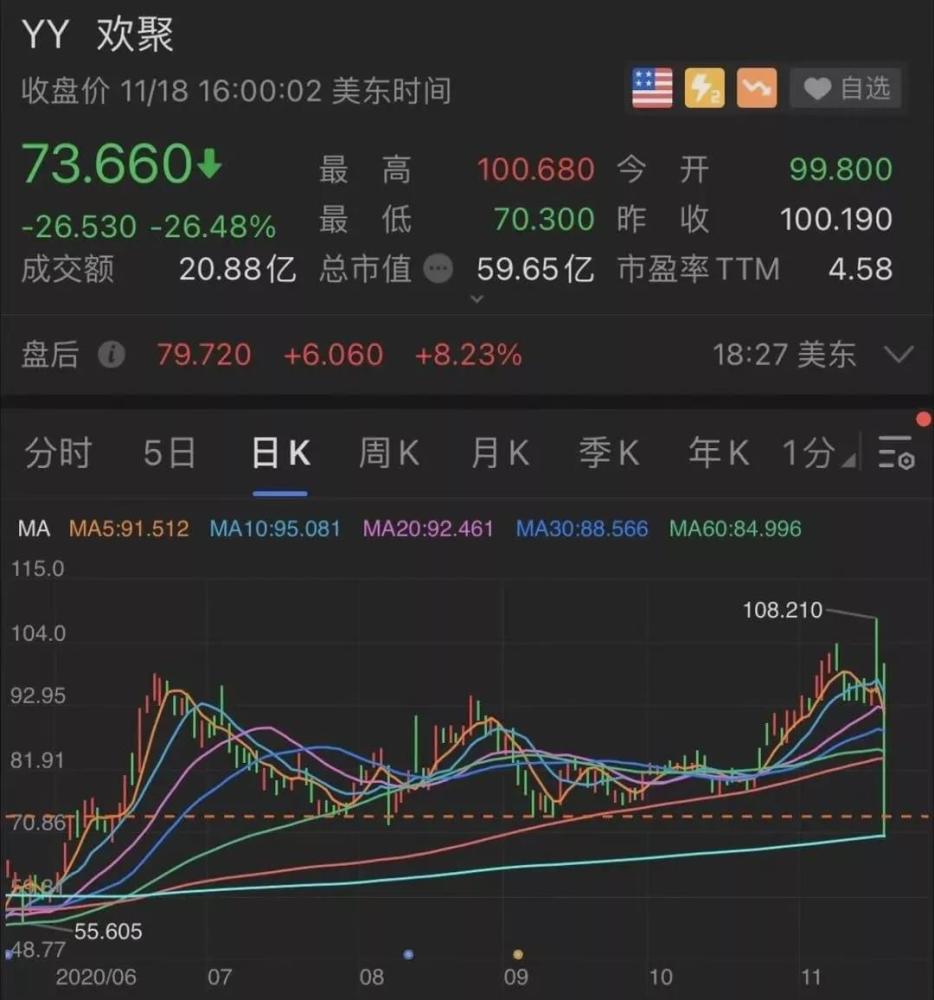
Task: Tap the bubble icon beside 总市值
Action: (437, 269)
